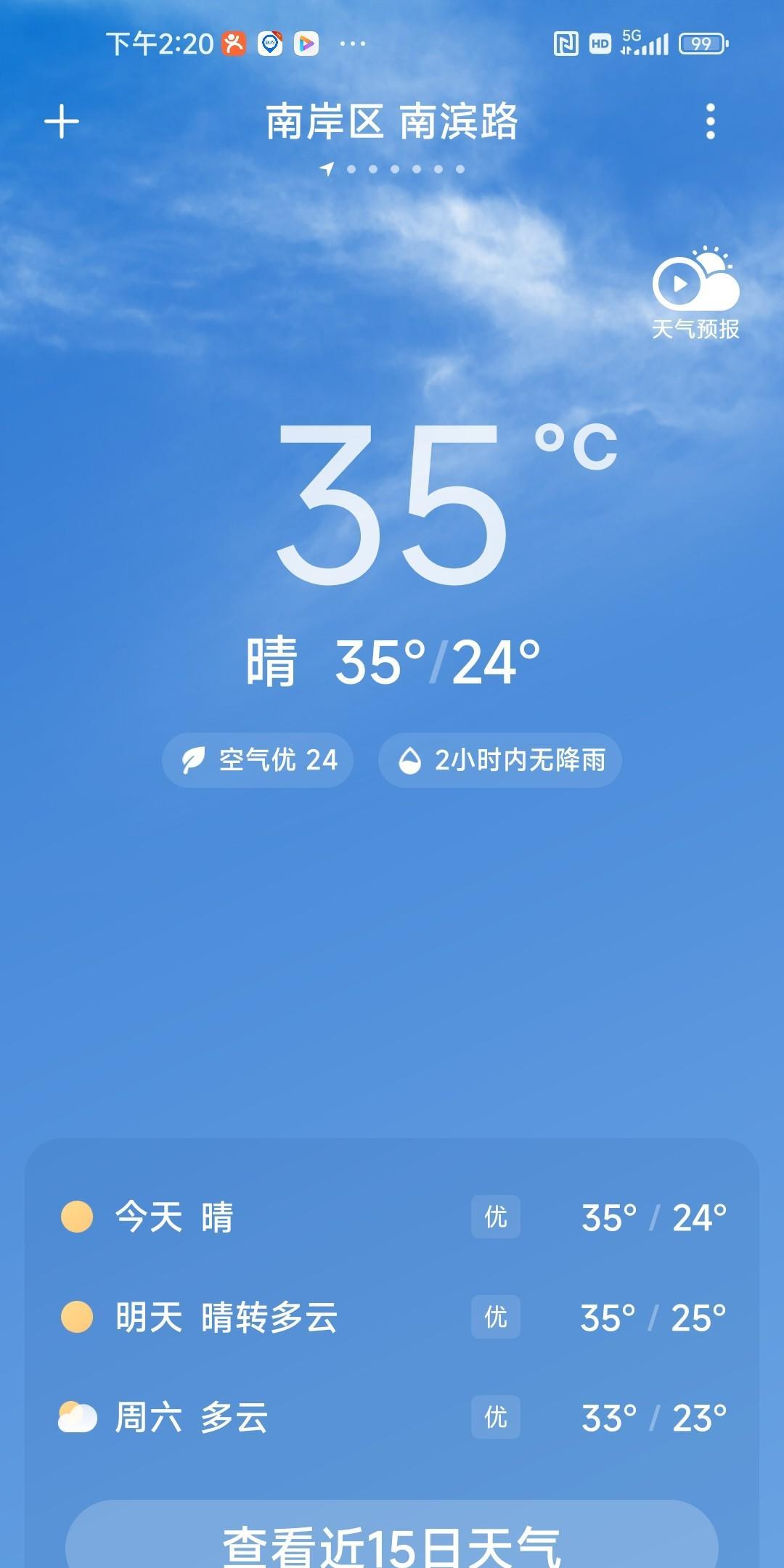
Task: Tap the 2小时内无降雨 rainfall chip
Action: coord(500,760)
